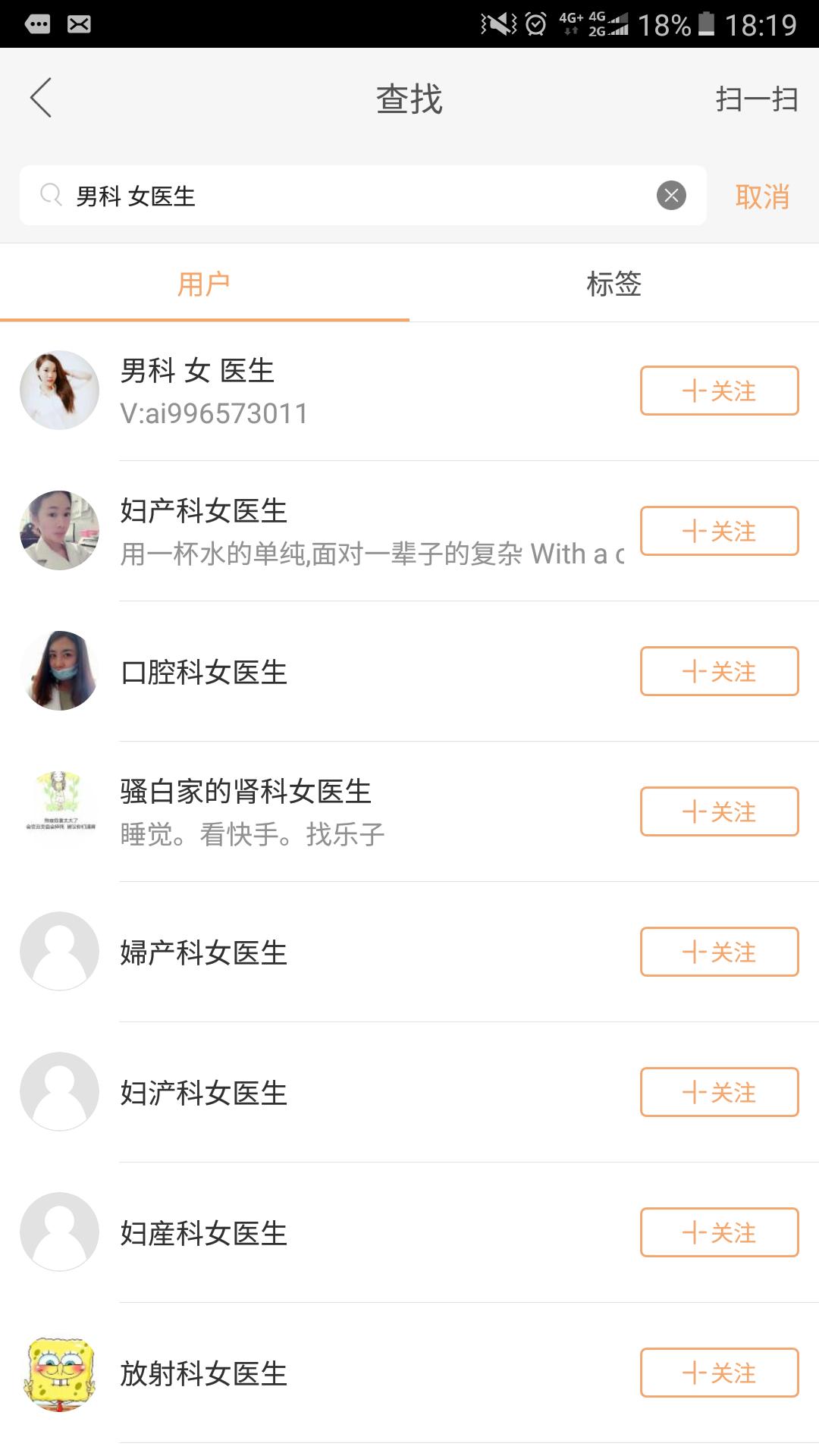Open the avatar of 口腔科女医生
The width and height of the screenshot is (819, 1456).
coord(58,671)
